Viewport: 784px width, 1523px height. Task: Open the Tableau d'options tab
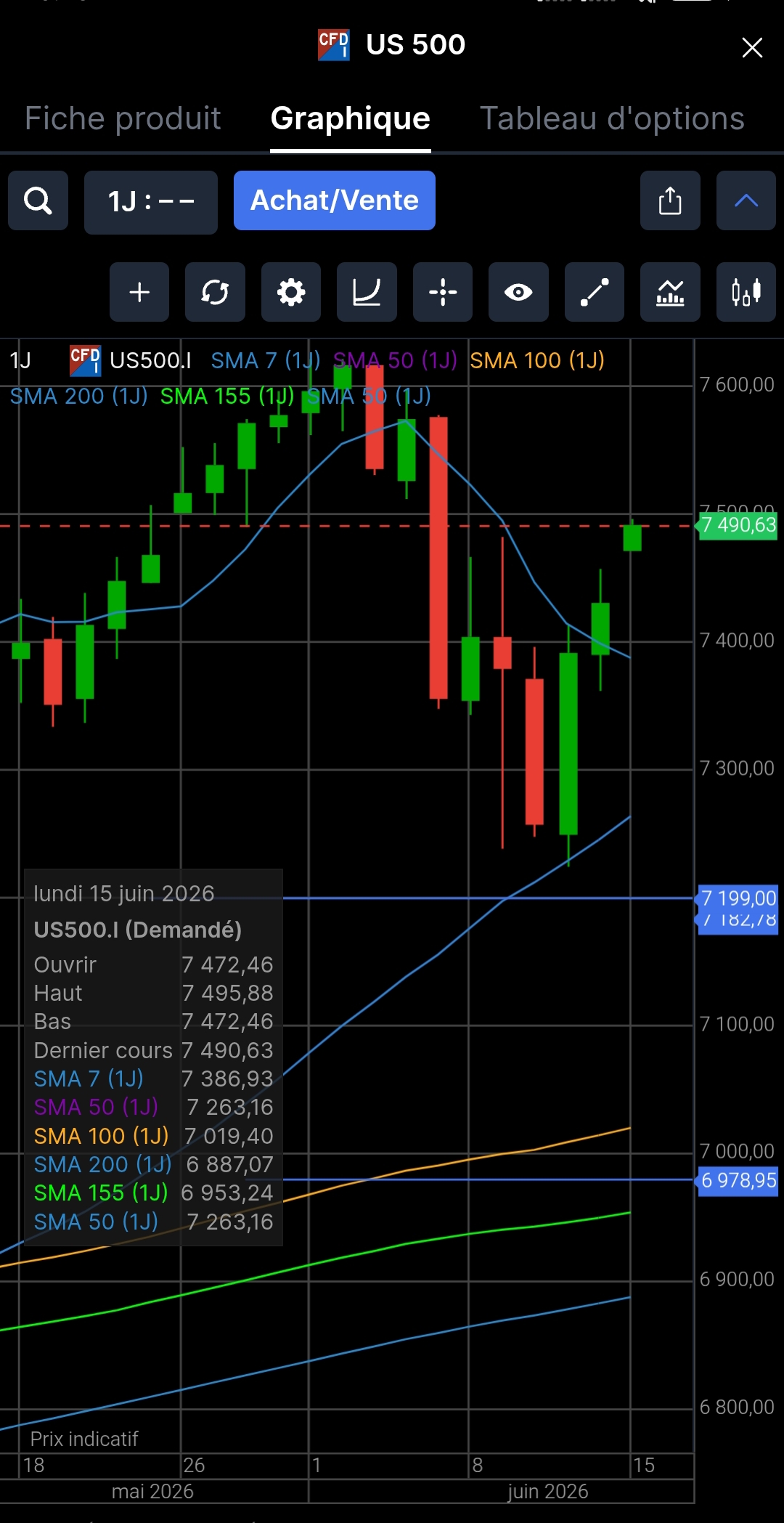point(612,118)
